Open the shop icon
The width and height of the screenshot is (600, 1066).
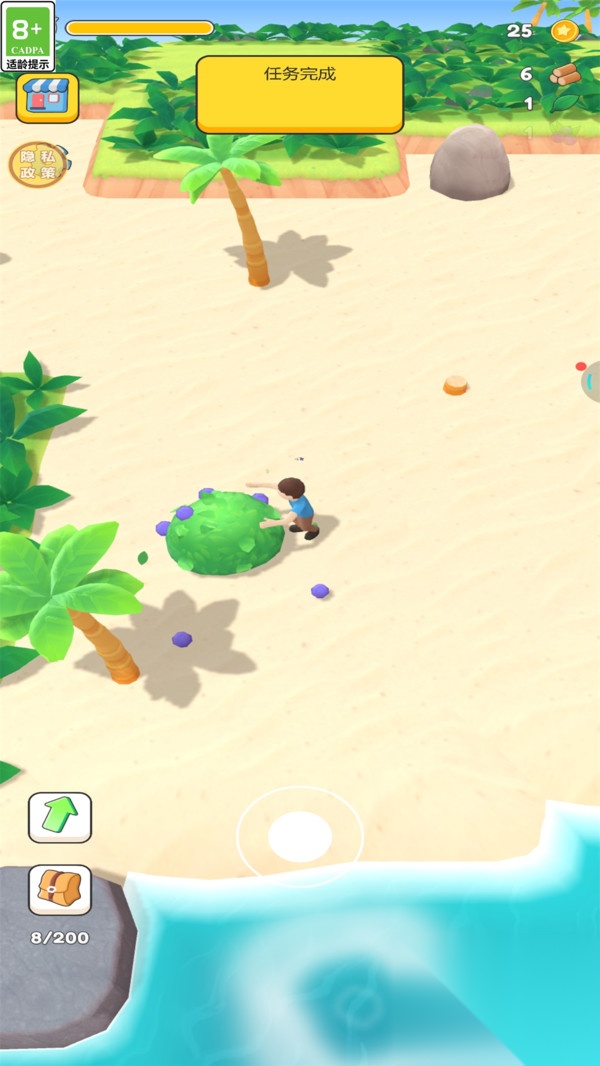47,98
